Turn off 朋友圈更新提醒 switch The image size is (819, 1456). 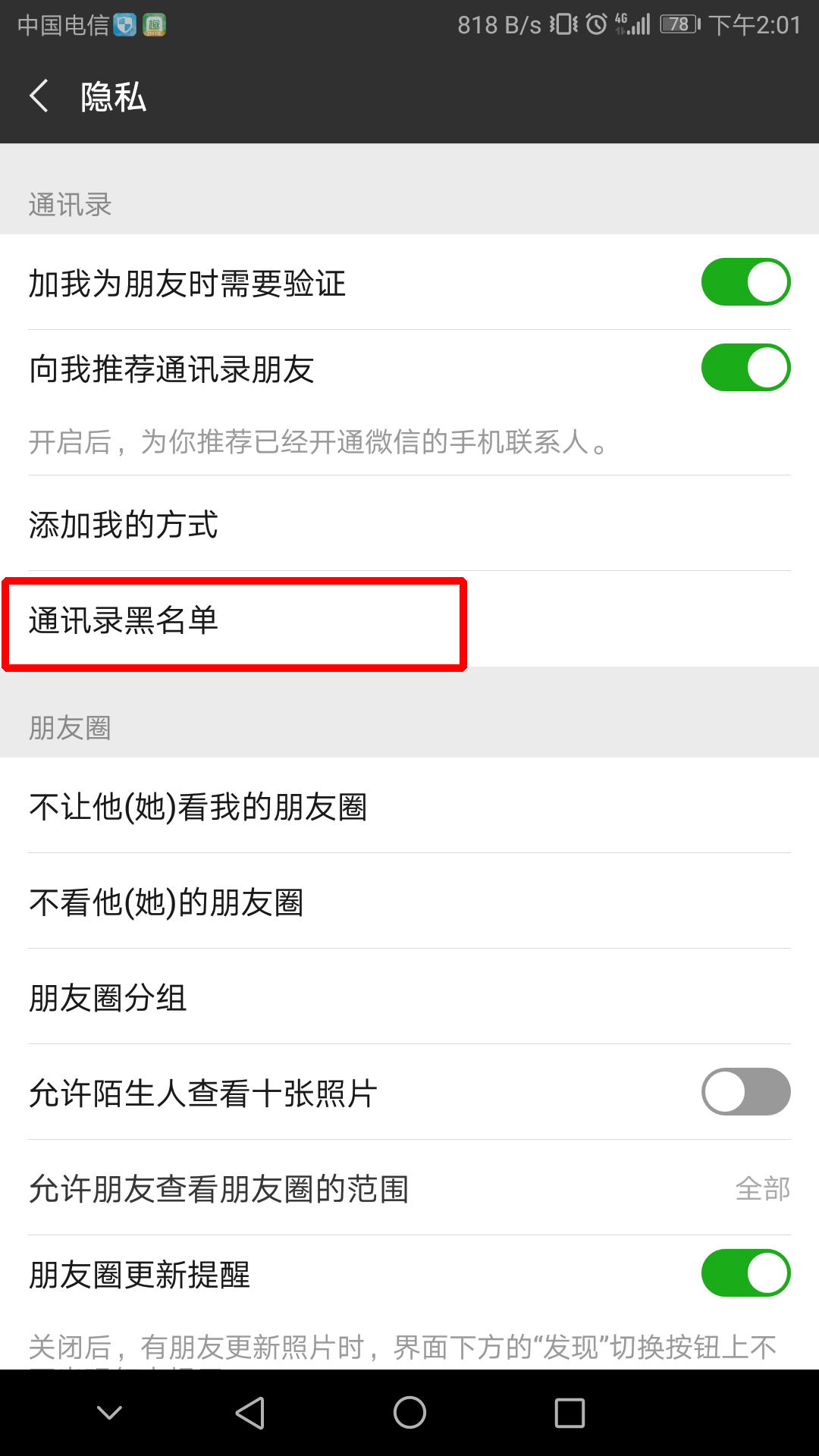[x=745, y=1273]
